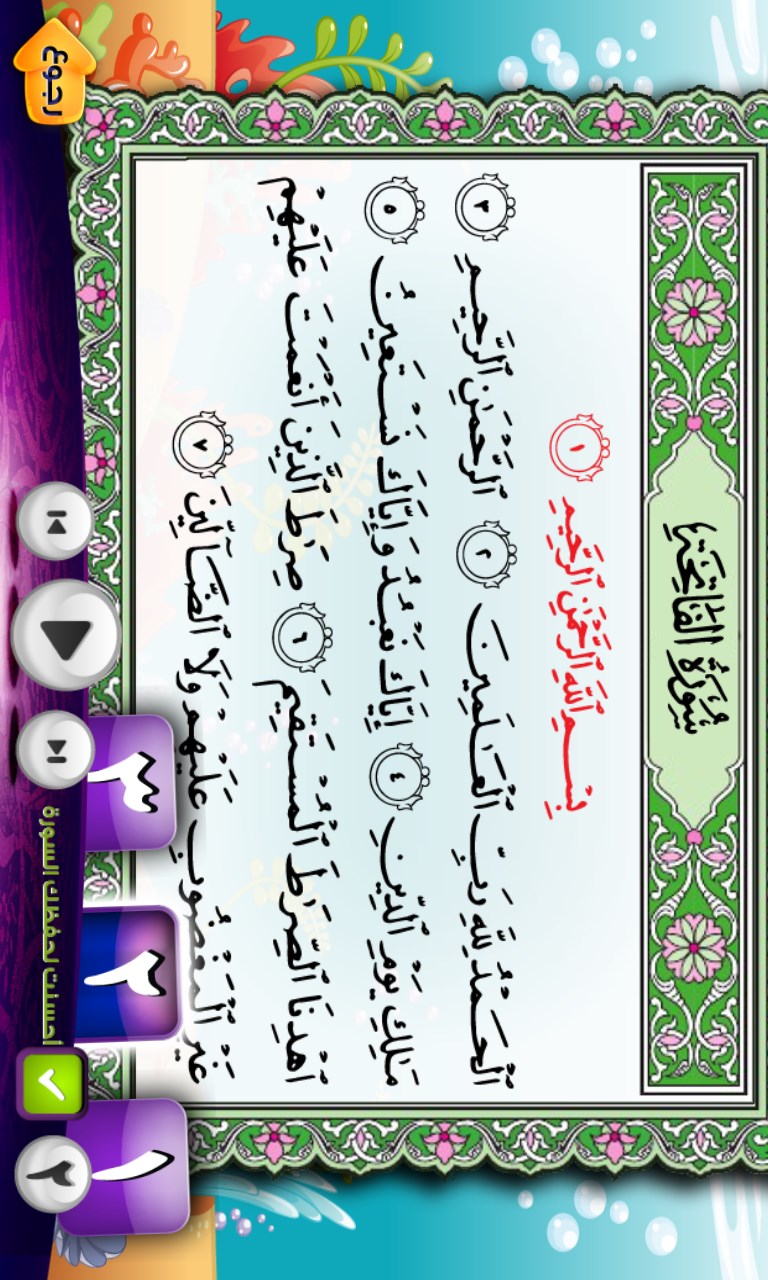This screenshot has height=1280, width=768.
Task: Select the purple number ١ button
Action: (130, 1165)
